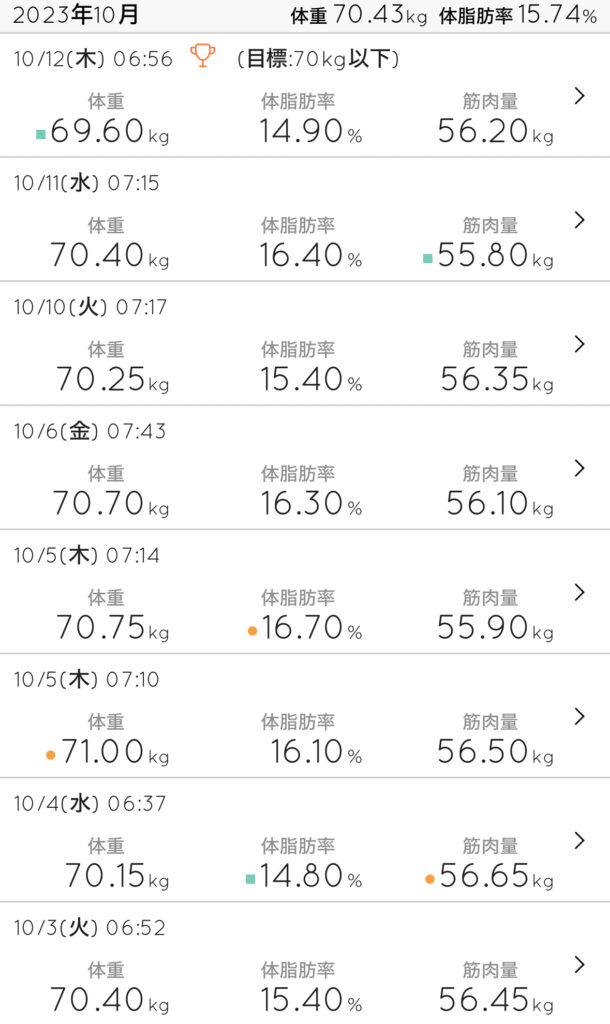Select the 10/10 07:17 weight record
Screen dimensions: 610x1024
click(x=579, y=345)
